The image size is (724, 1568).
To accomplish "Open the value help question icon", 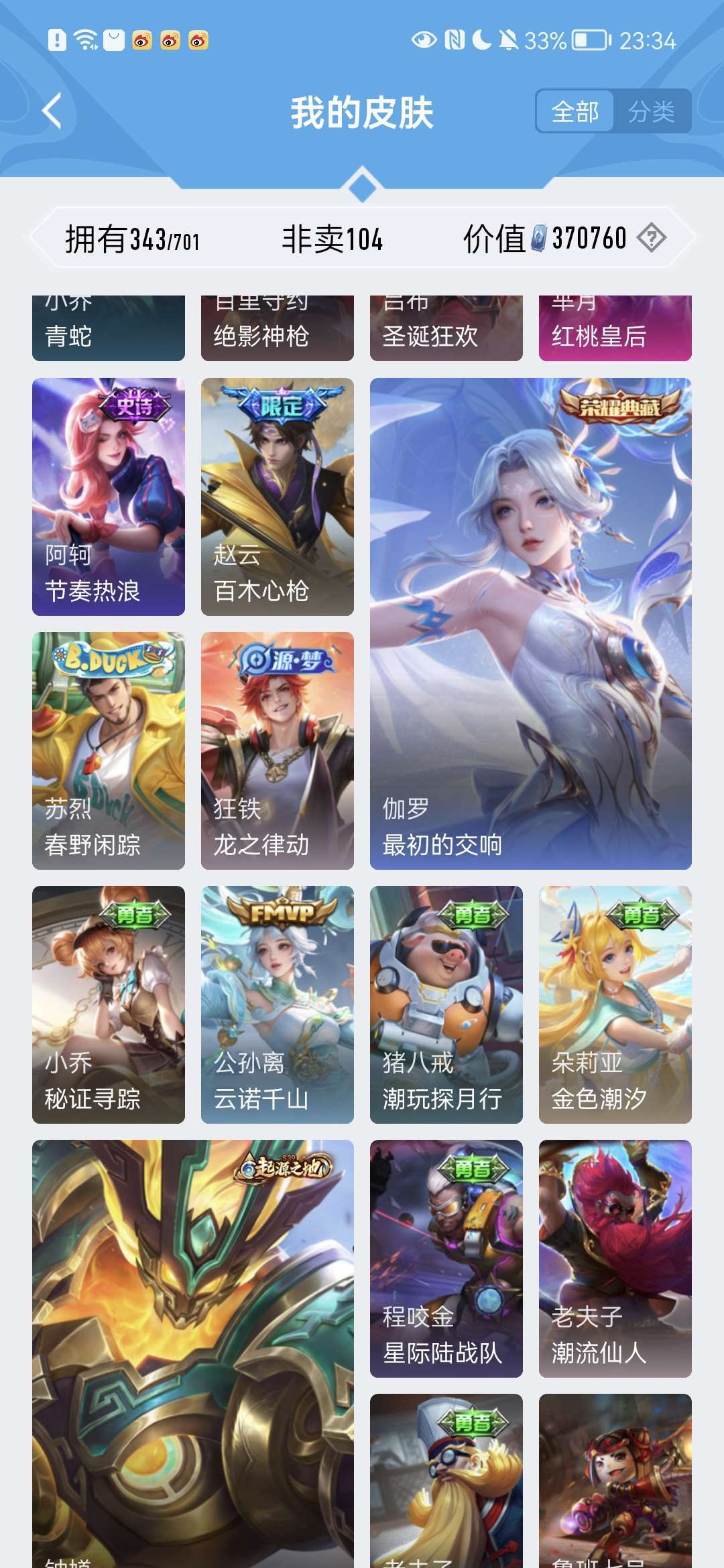I will click(651, 238).
